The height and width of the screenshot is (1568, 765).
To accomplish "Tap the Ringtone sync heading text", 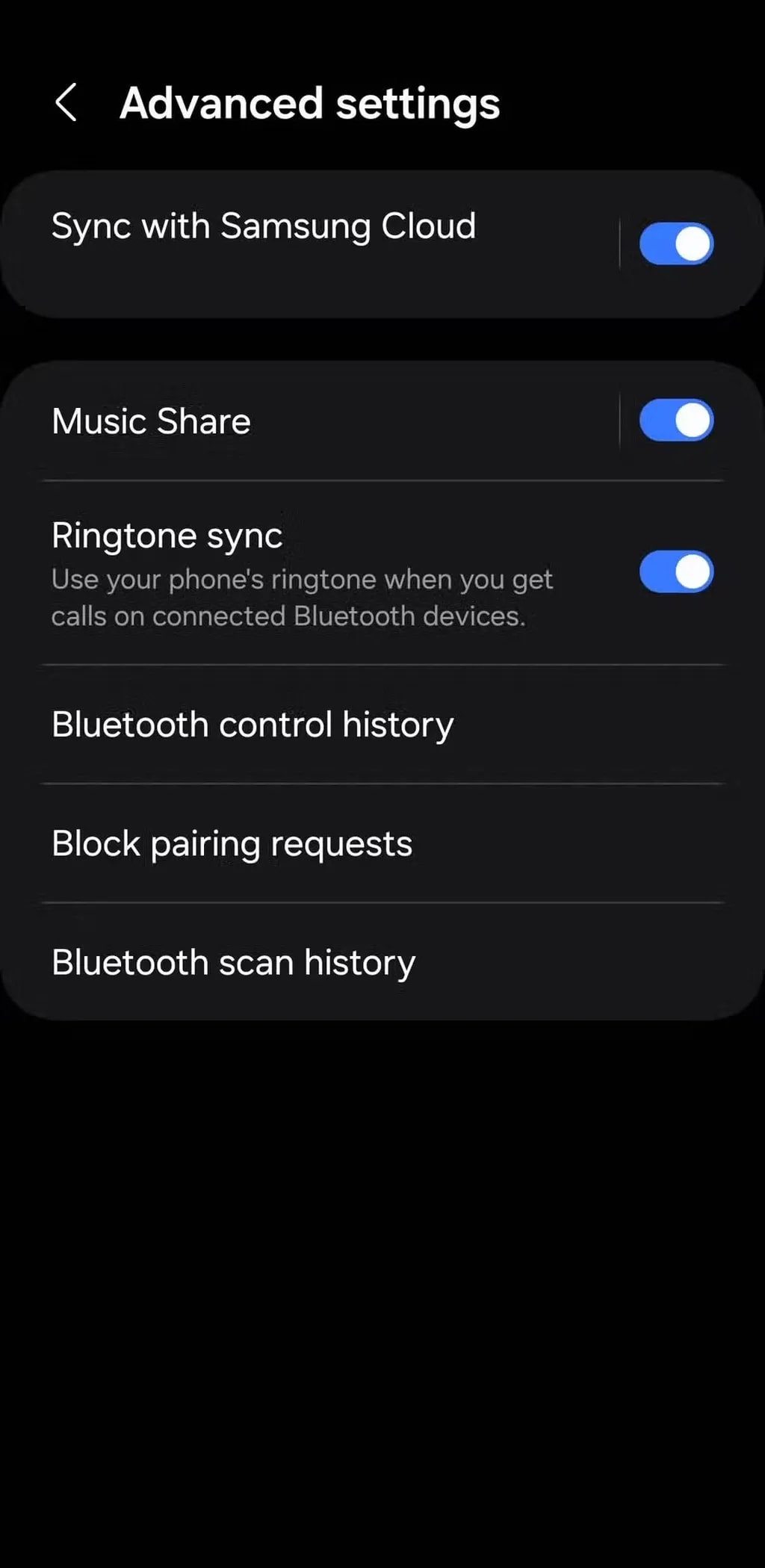I will click(166, 534).
